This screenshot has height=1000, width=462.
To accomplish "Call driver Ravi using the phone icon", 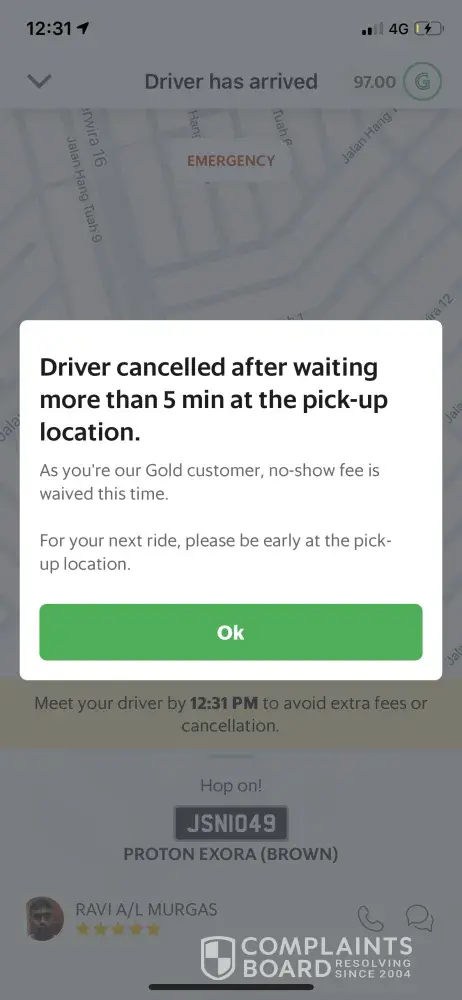I will pos(371,919).
